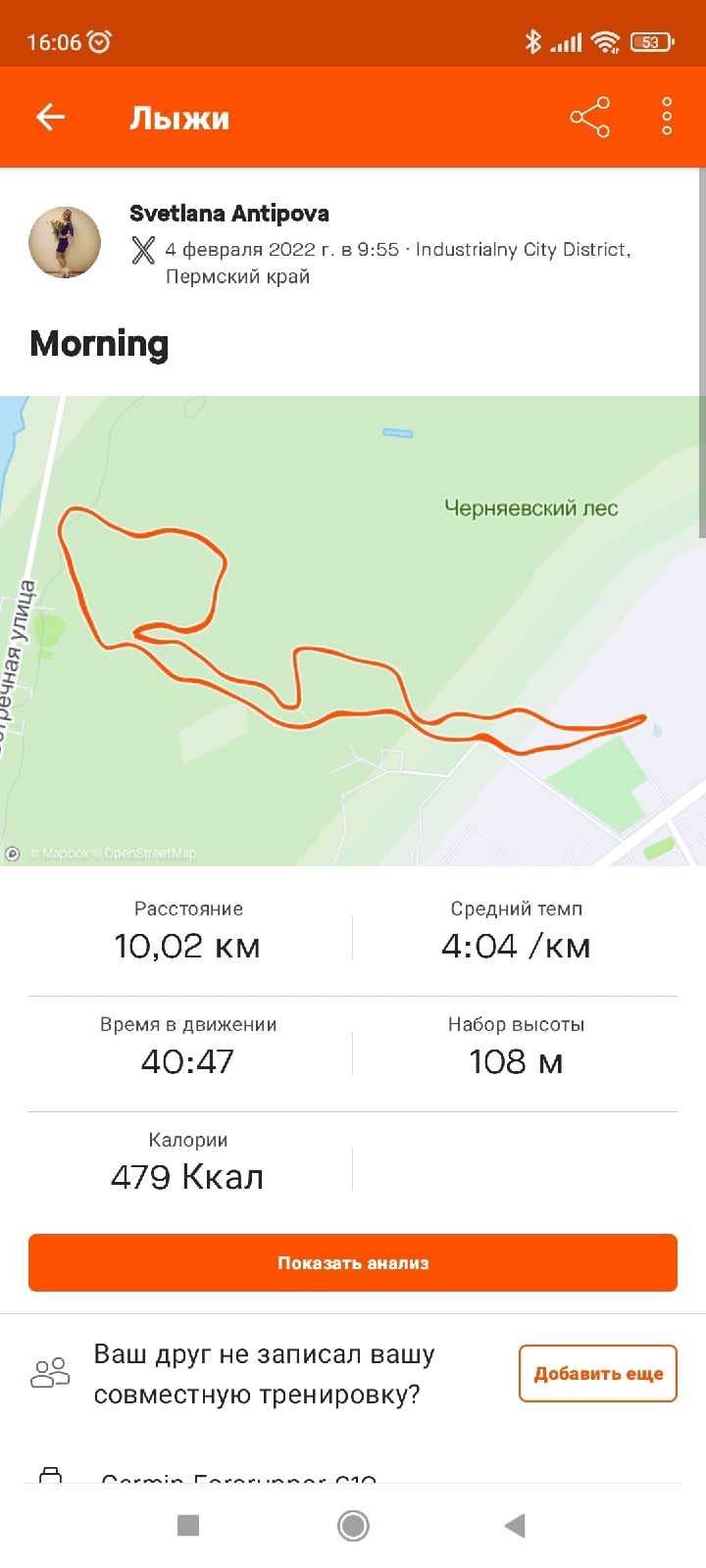Go to the Android home screen
Image resolution: width=706 pixels, height=1568 pixels.
coord(353,1525)
